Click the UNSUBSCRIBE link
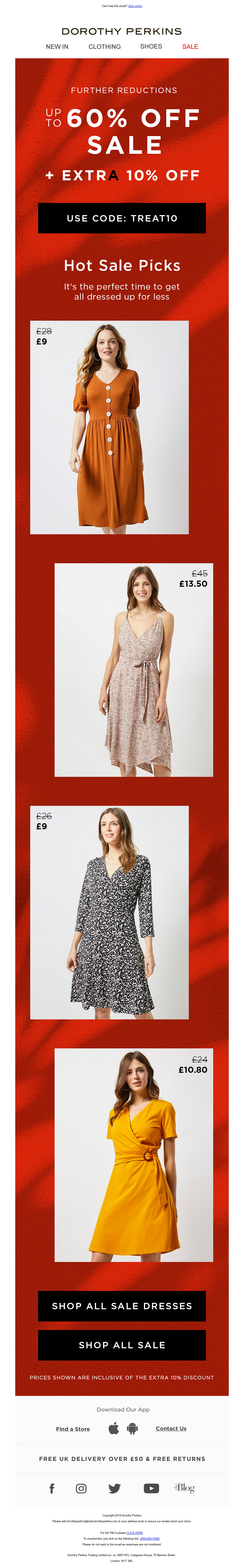 150,1538
